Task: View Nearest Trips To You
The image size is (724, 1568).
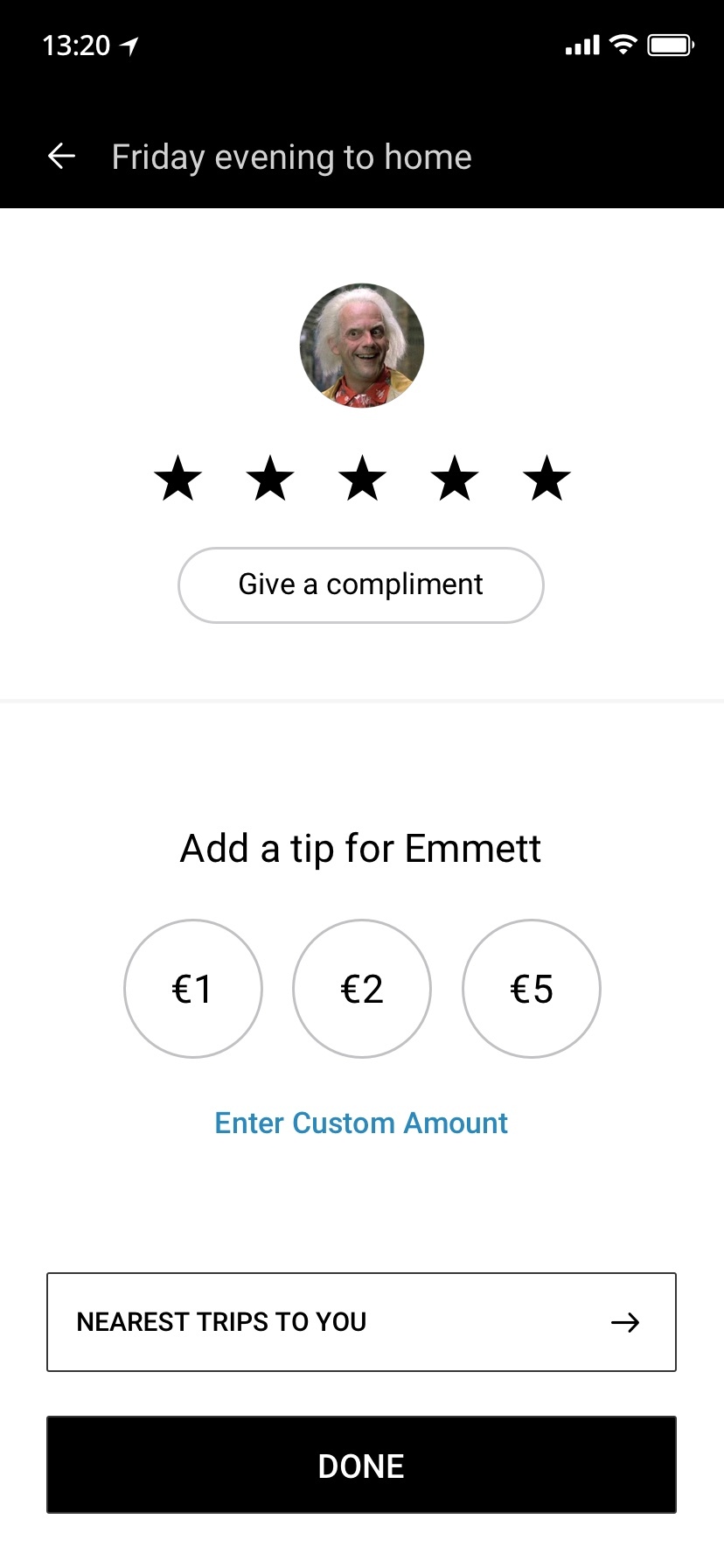Action: click(361, 1321)
